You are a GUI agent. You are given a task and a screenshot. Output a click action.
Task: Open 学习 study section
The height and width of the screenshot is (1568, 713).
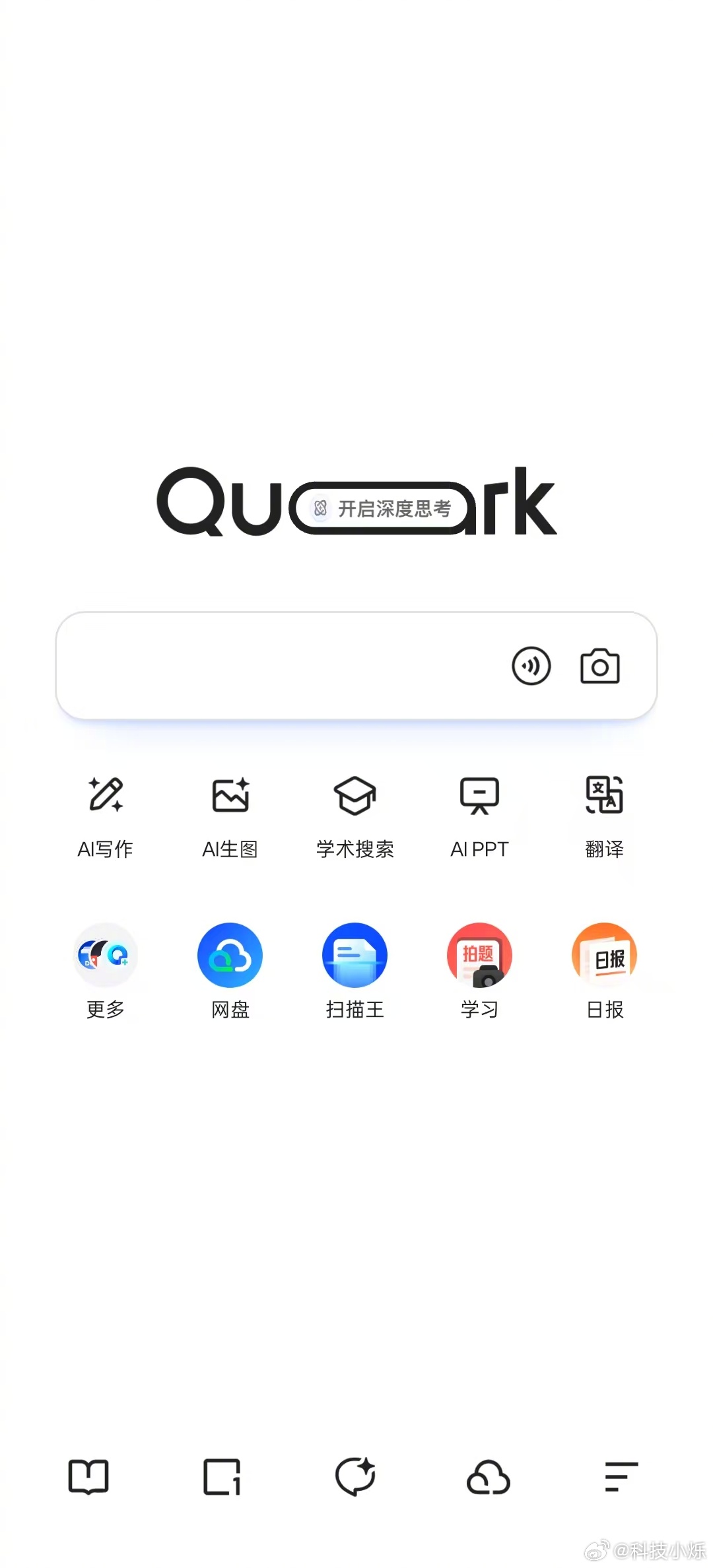coord(480,971)
